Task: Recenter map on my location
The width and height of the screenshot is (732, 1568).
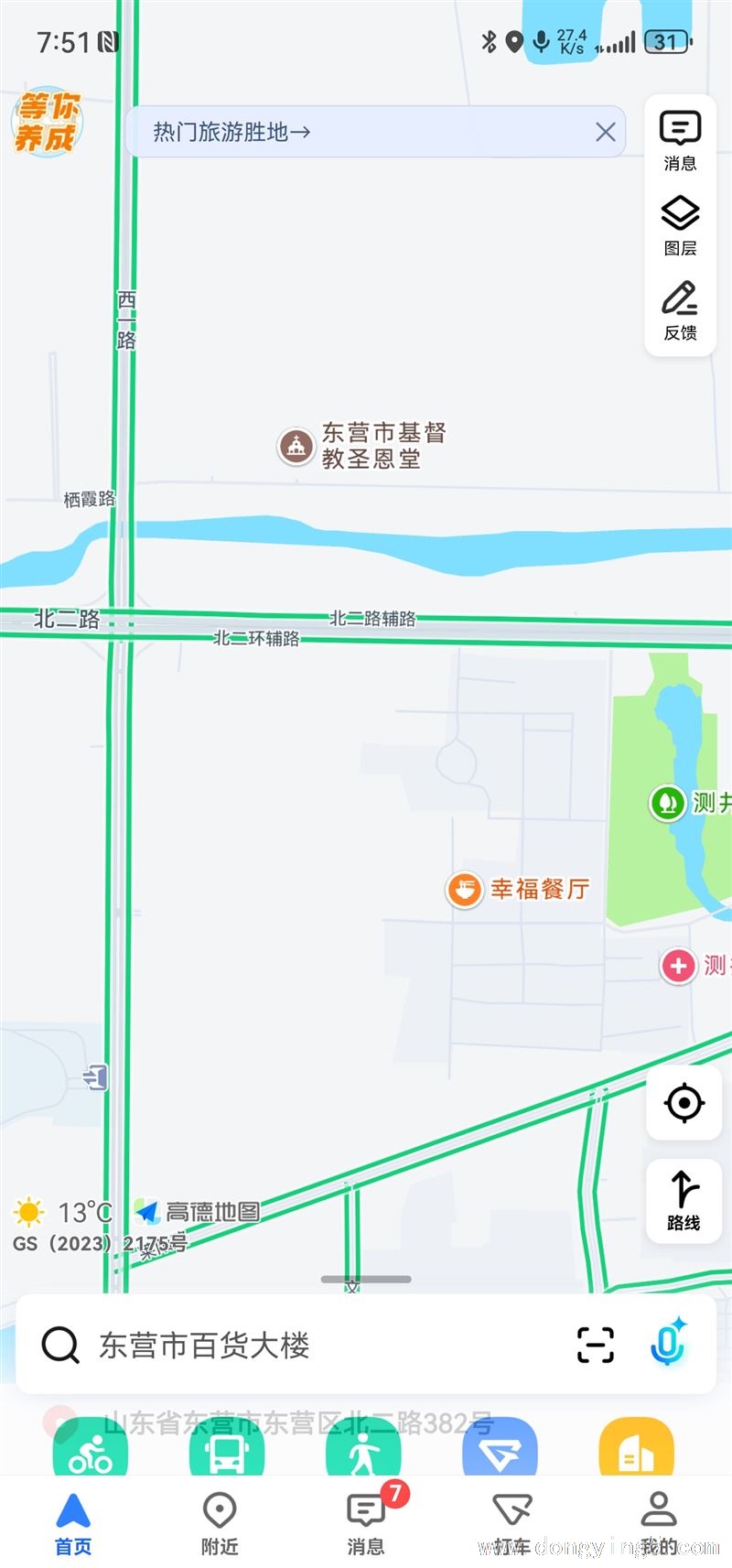Action: 684,1102
